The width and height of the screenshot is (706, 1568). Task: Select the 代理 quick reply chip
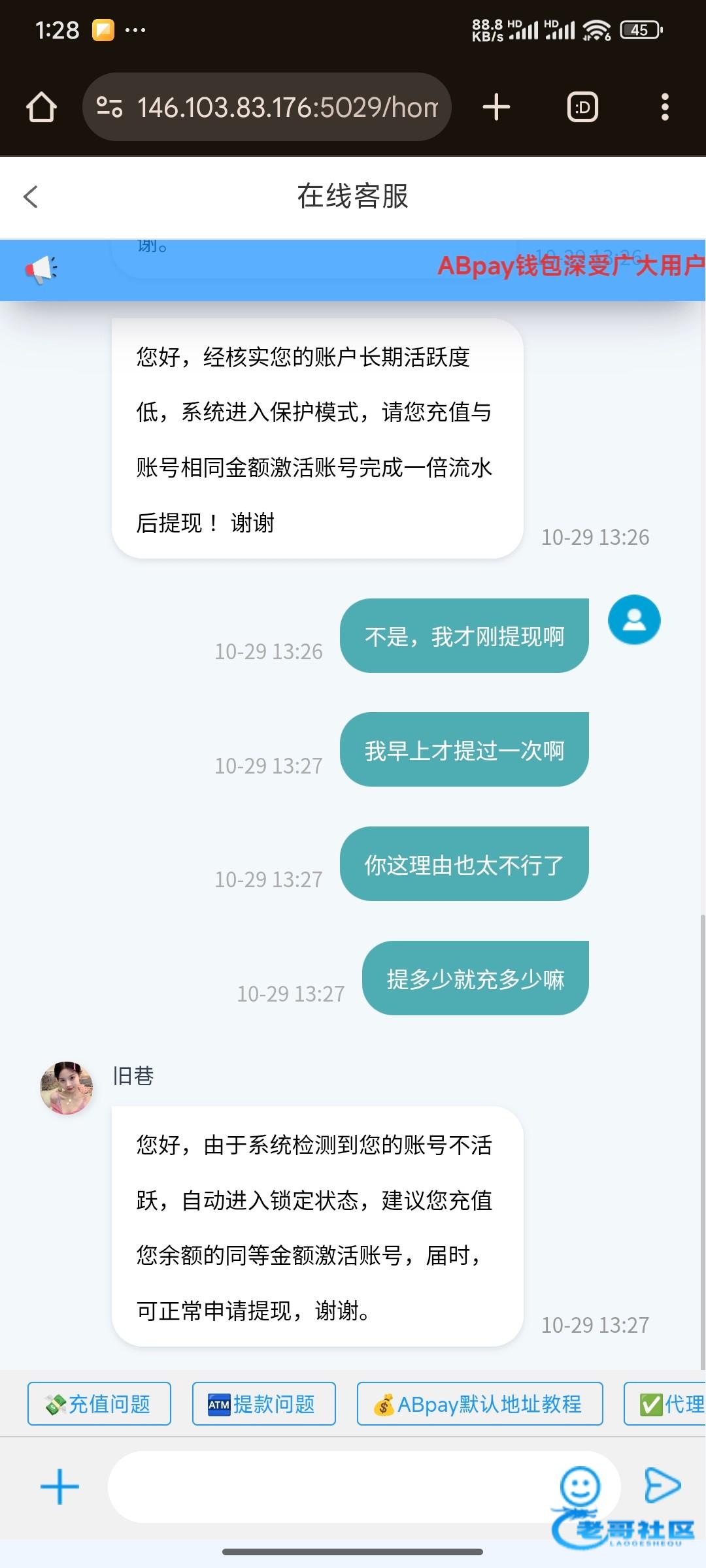[665, 1403]
